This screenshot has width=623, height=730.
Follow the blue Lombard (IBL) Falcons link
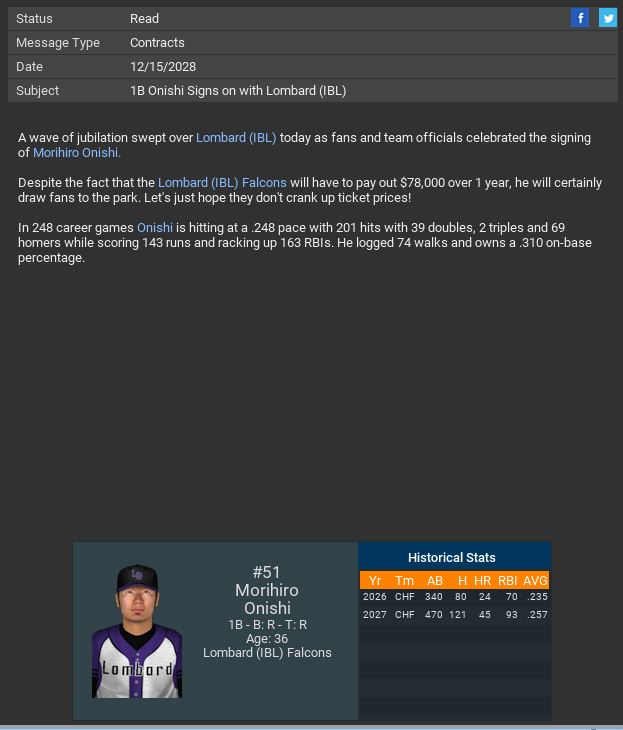[222, 183]
